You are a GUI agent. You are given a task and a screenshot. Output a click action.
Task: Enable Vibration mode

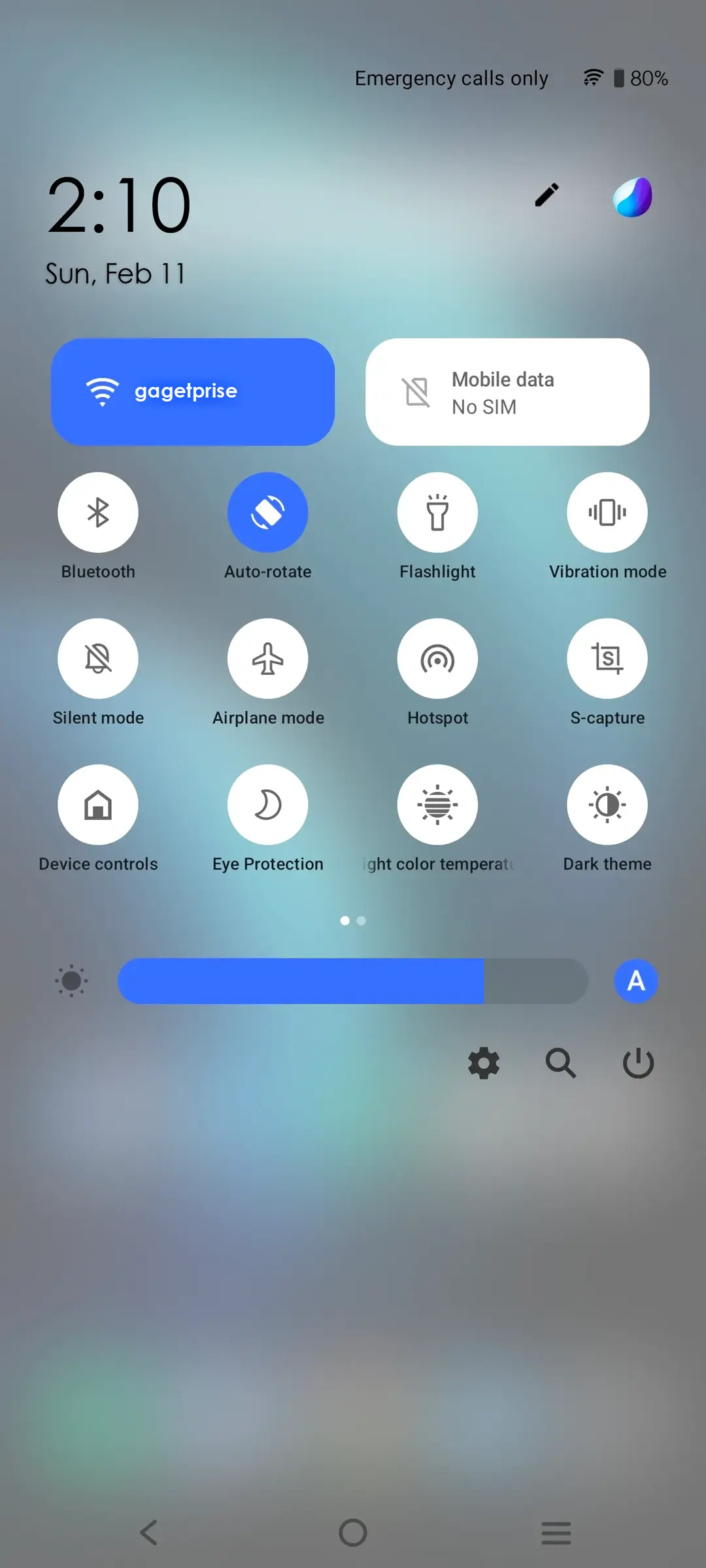(607, 512)
